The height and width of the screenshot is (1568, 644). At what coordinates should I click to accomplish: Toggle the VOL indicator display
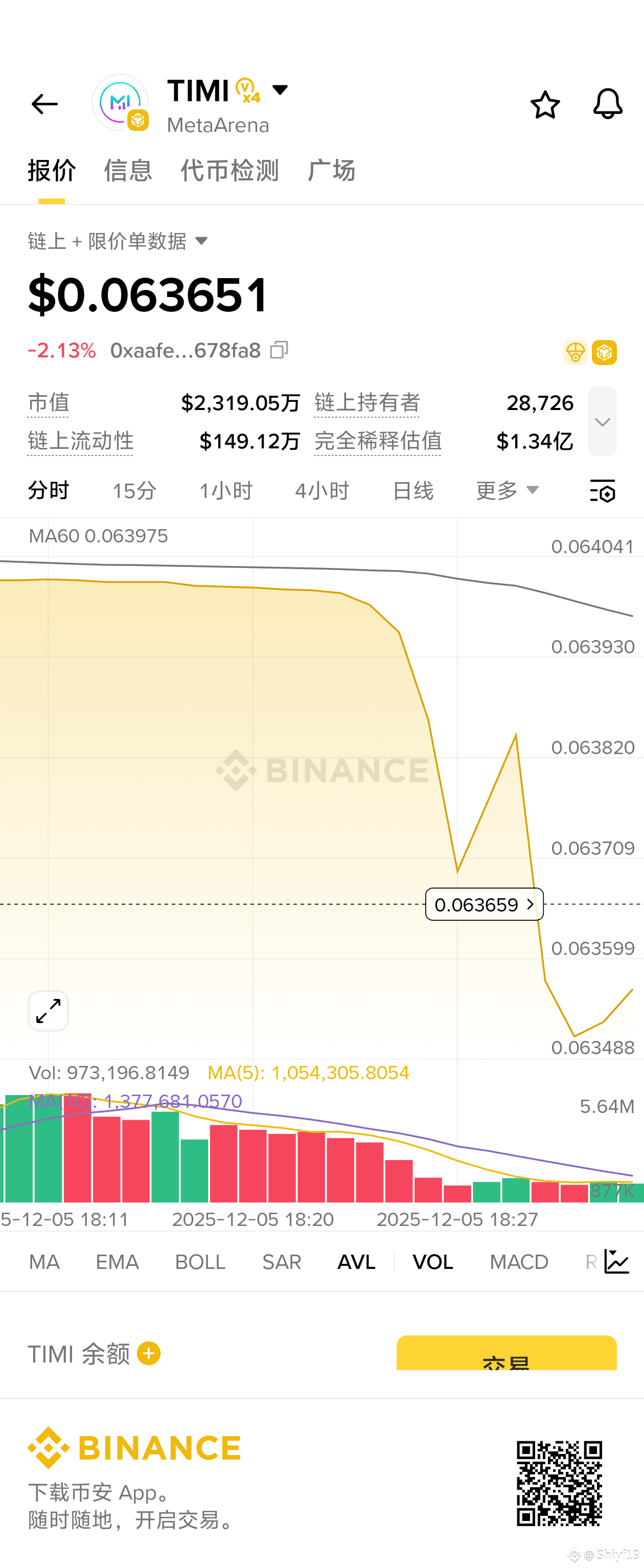tap(432, 1261)
